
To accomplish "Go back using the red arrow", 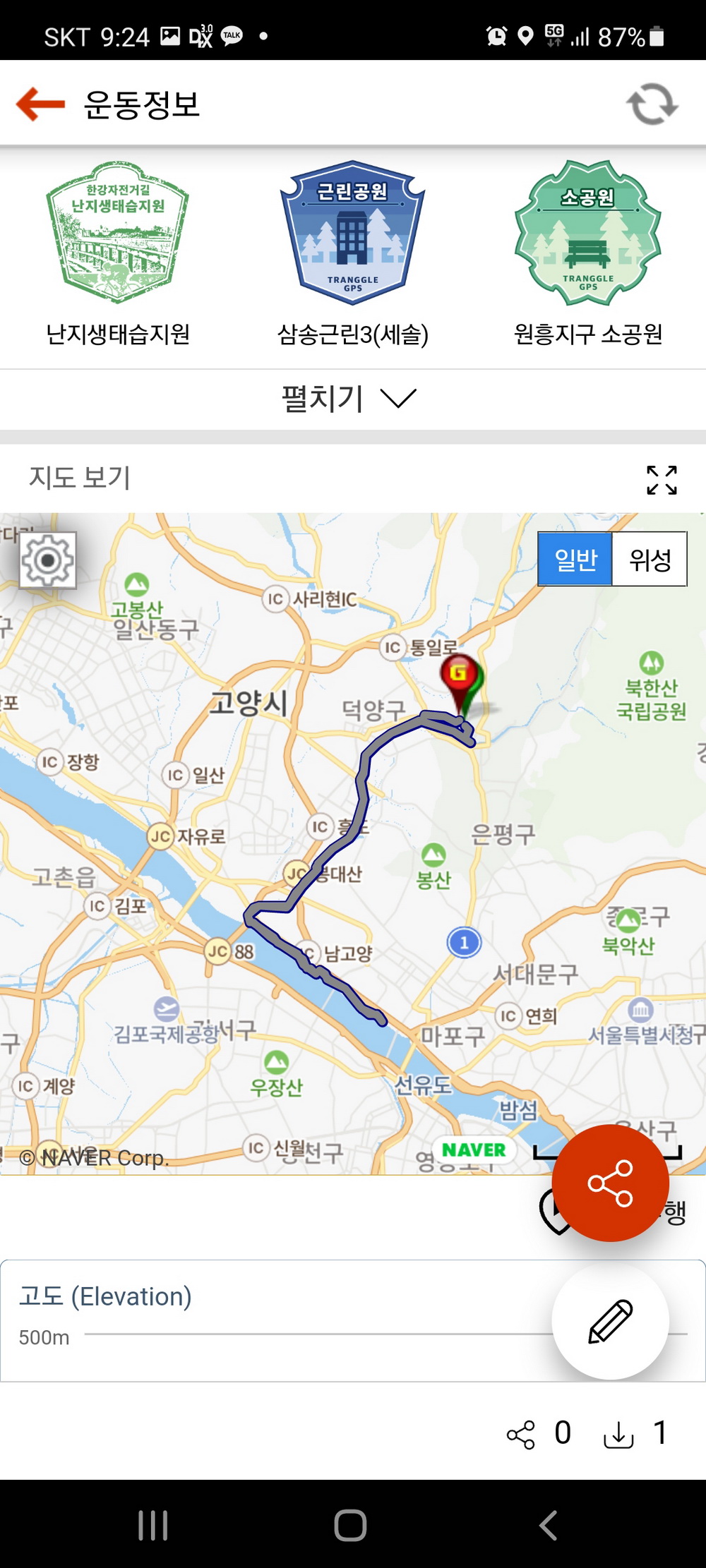I will coord(40,104).
